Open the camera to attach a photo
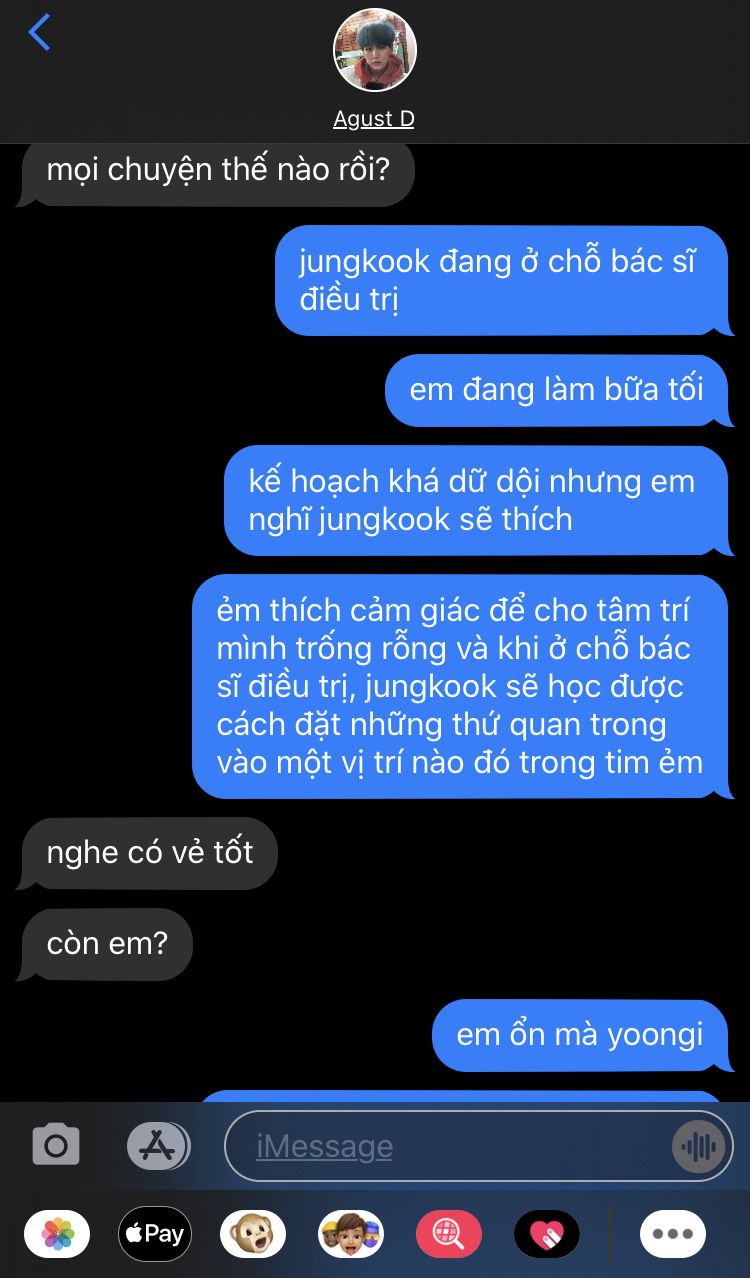The width and height of the screenshot is (750, 1278). (x=56, y=1146)
